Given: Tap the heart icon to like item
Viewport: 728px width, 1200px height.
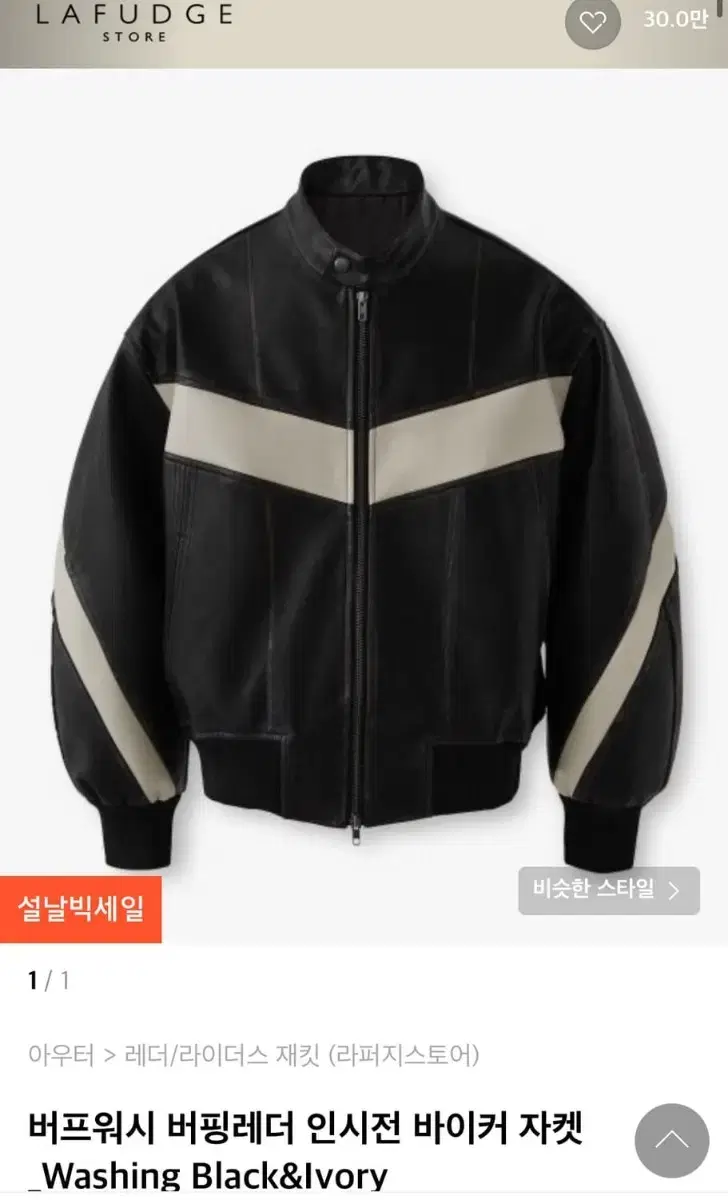Looking at the screenshot, I should [593, 22].
